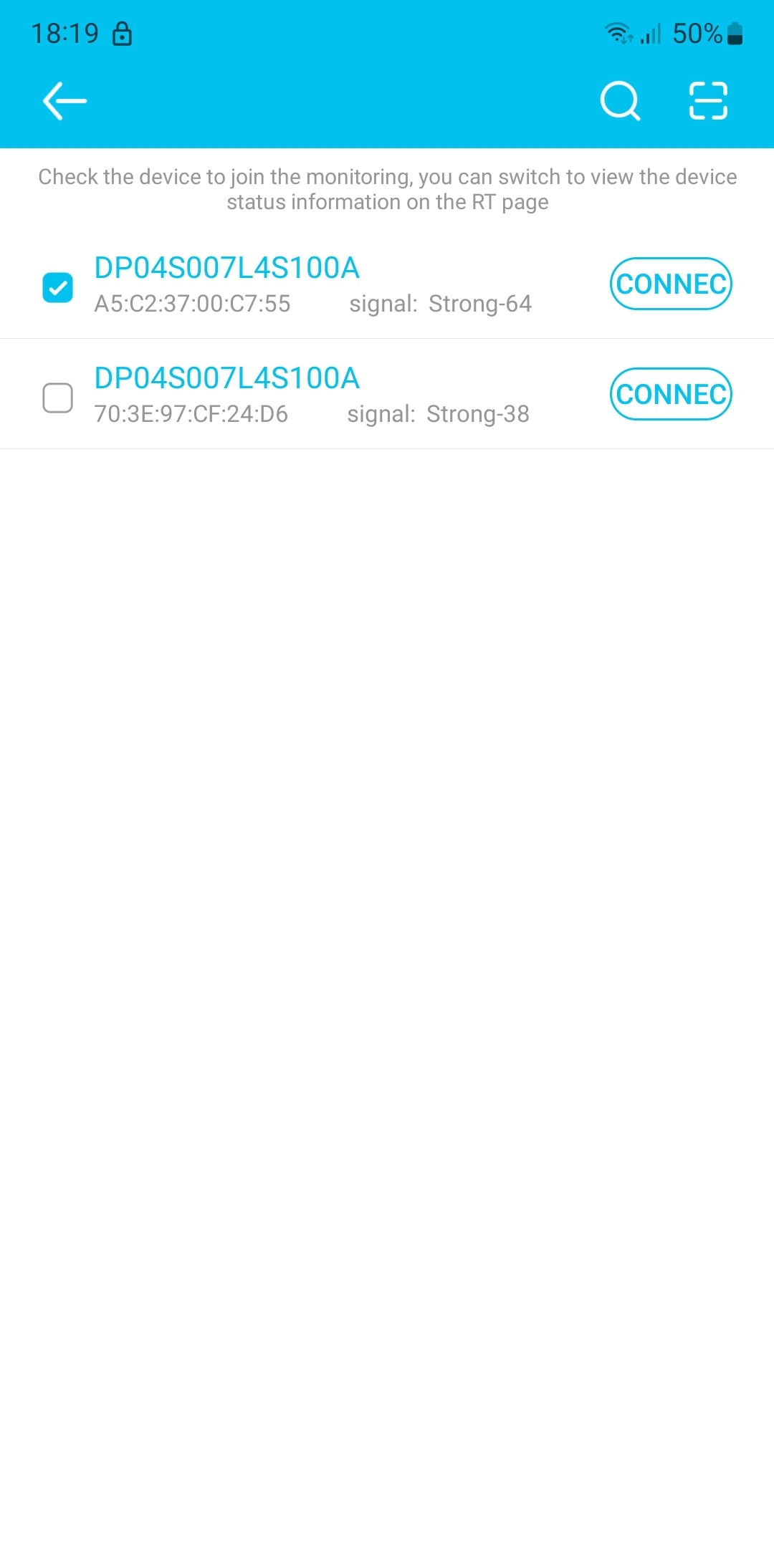774x1568 pixels.
Task: Connect to device A5:C2:37:00:C7:55
Action: (x=671, y=284)
